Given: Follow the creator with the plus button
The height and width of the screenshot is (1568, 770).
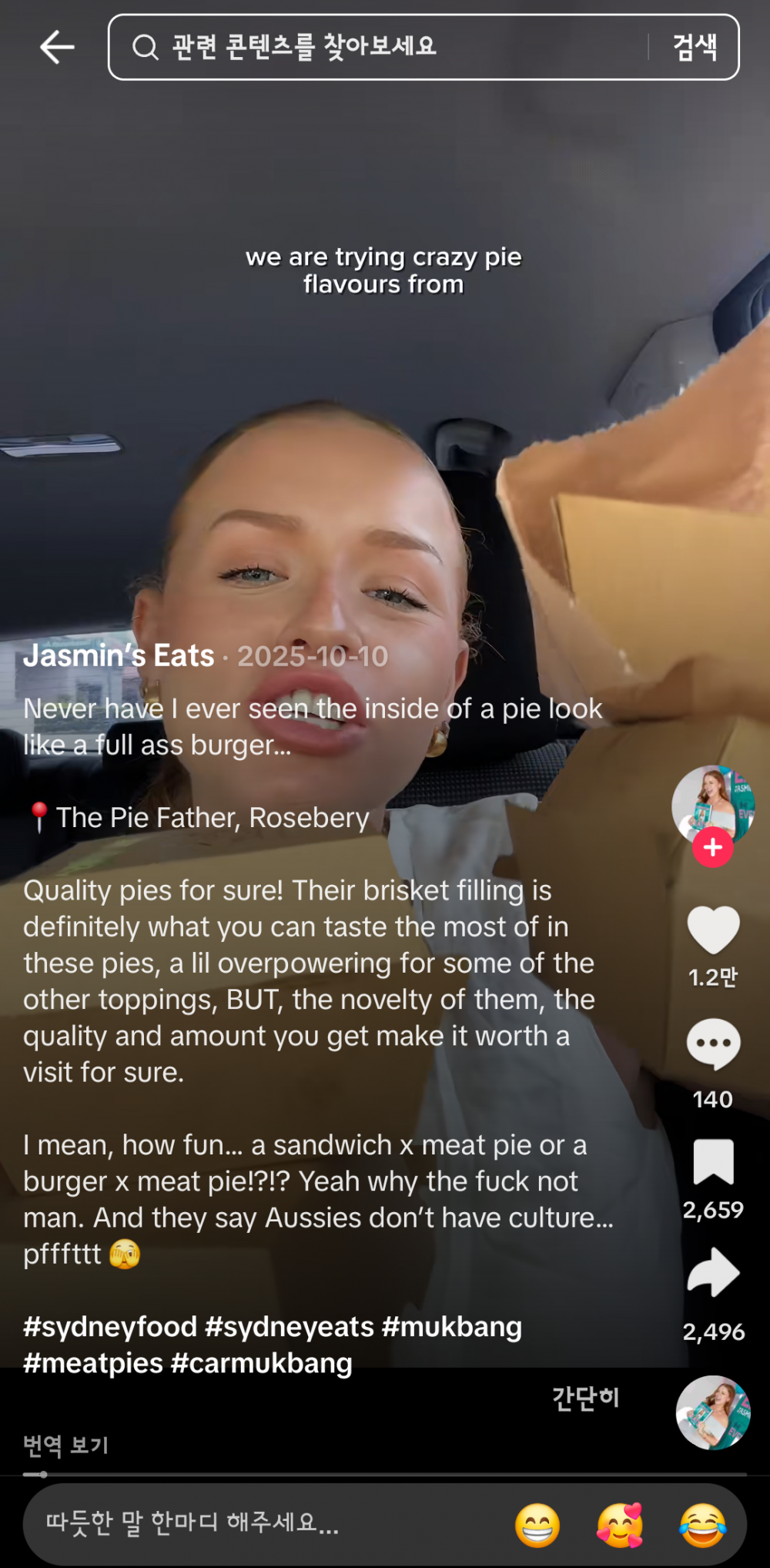Looking at the screenshot, I should 712,847.
